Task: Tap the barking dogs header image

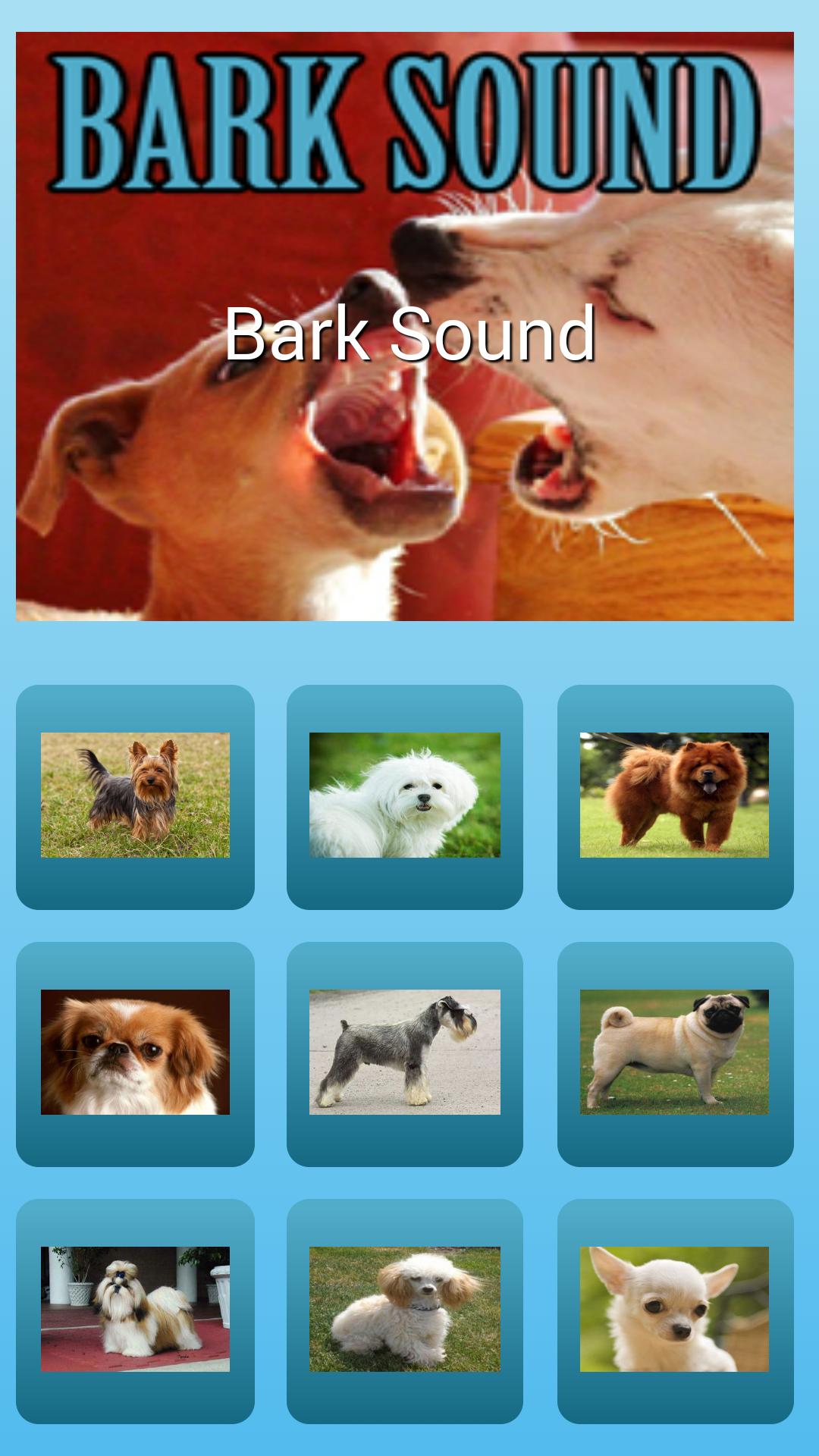Action: point(409,455)
